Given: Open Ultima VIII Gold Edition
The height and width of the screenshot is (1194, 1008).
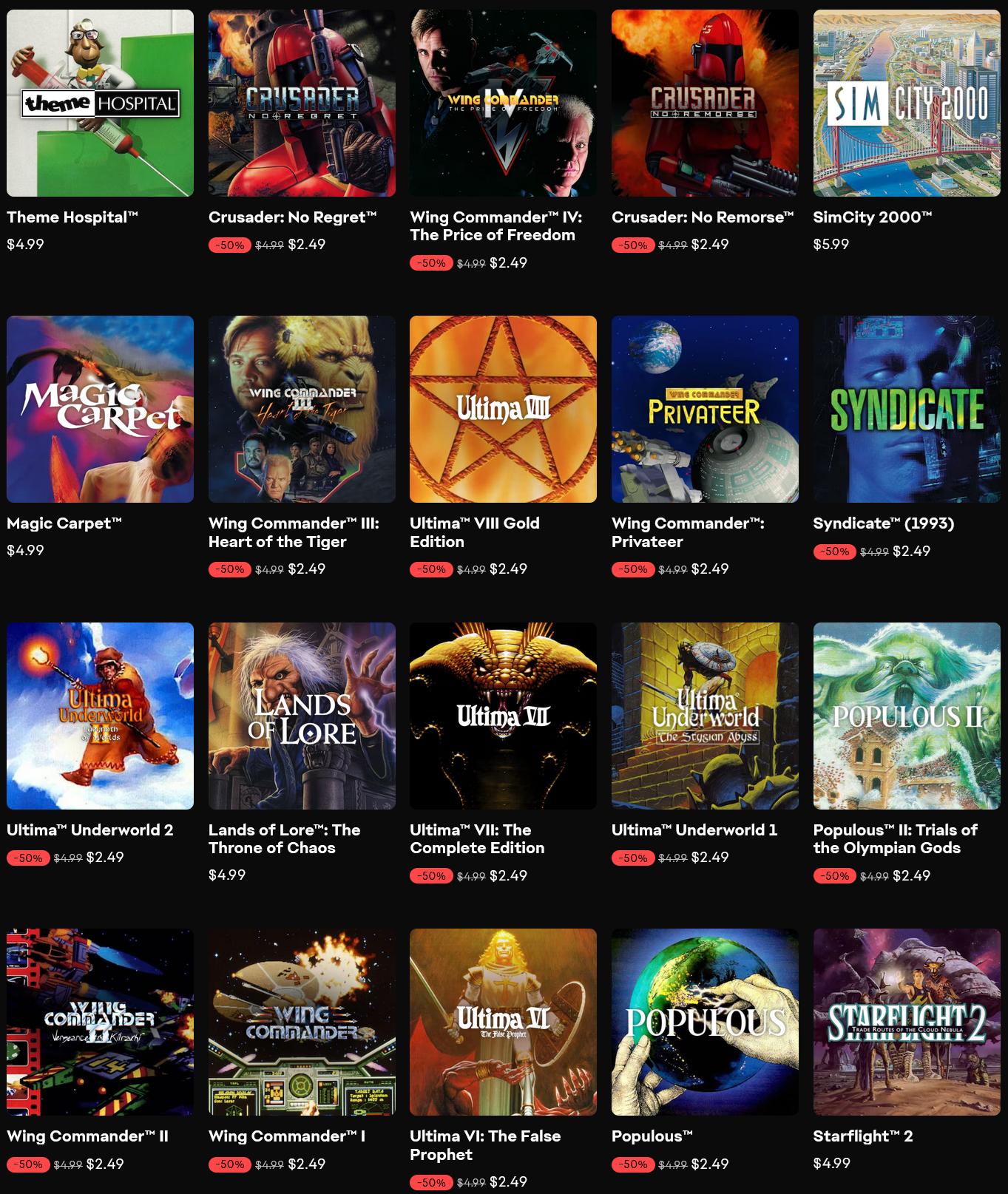Looking at the screenshot, I should [x=503, y=410].
